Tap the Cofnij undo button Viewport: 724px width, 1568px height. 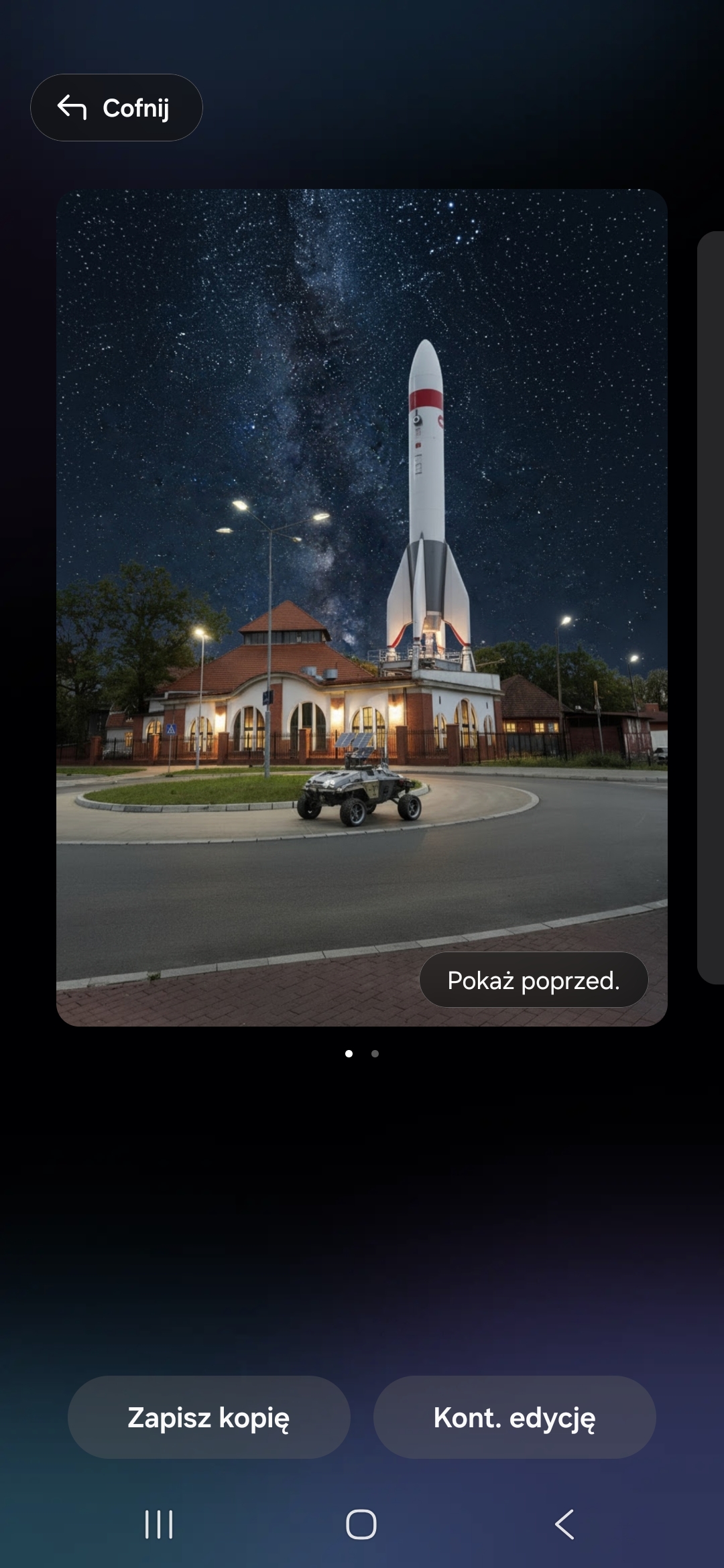click(x=117, y=107)
